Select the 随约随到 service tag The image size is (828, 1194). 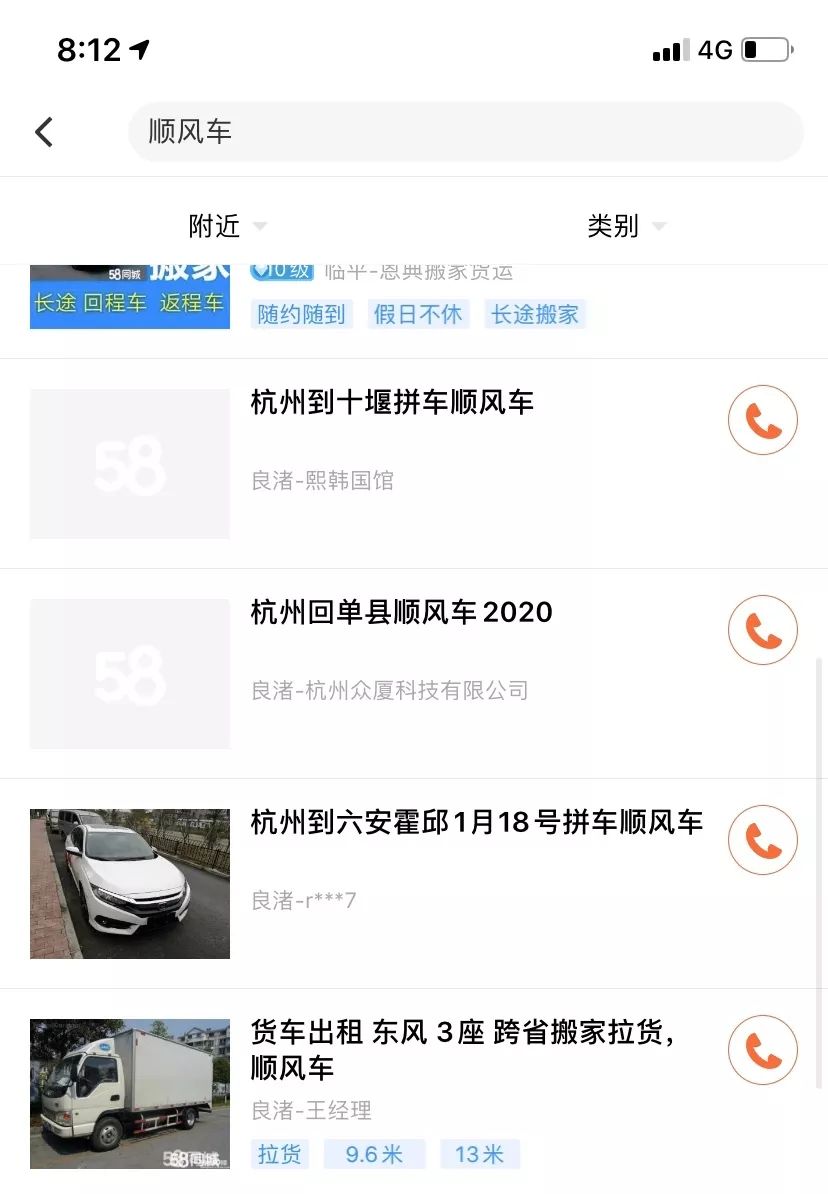click(301, 314)
